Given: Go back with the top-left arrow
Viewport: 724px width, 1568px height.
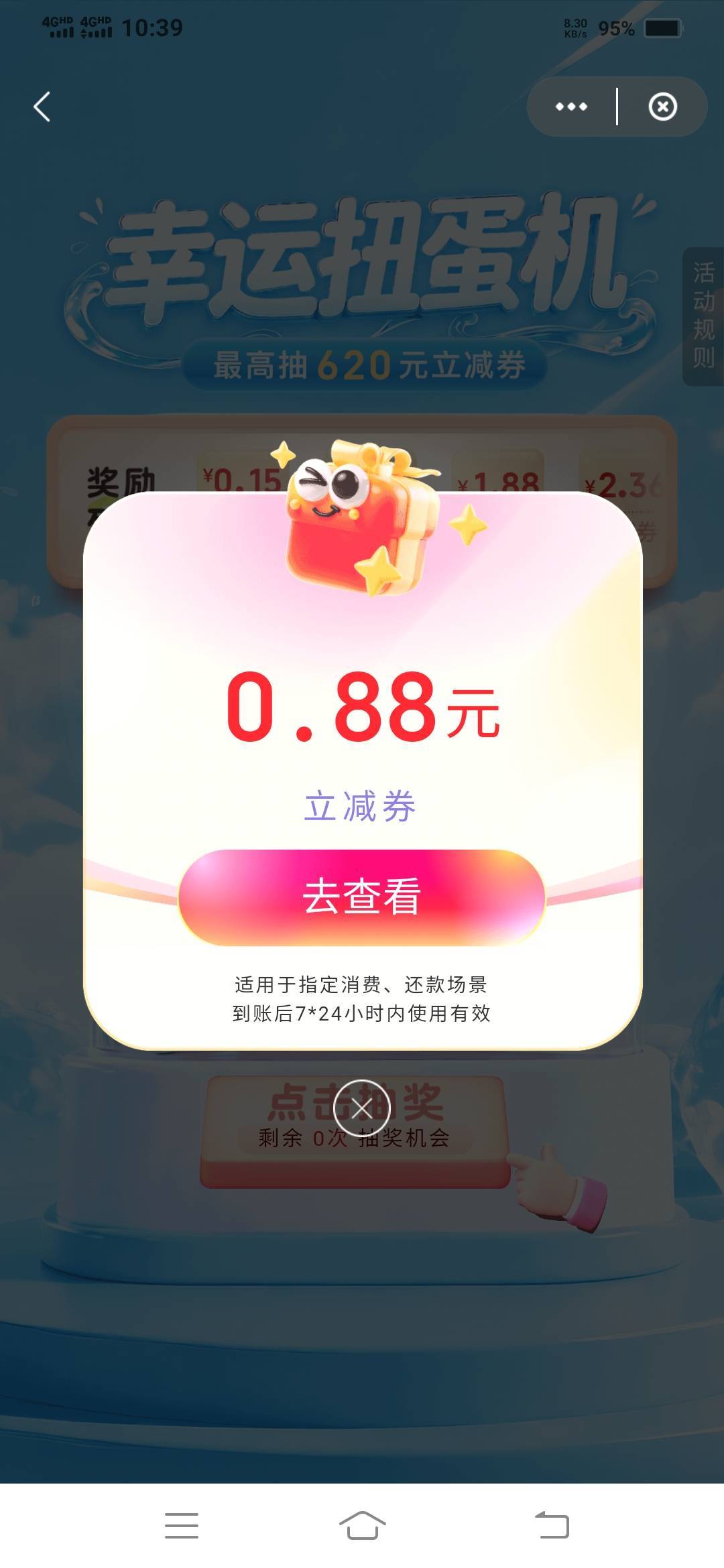Looking at the screenshot, I should tap(42, 107).
